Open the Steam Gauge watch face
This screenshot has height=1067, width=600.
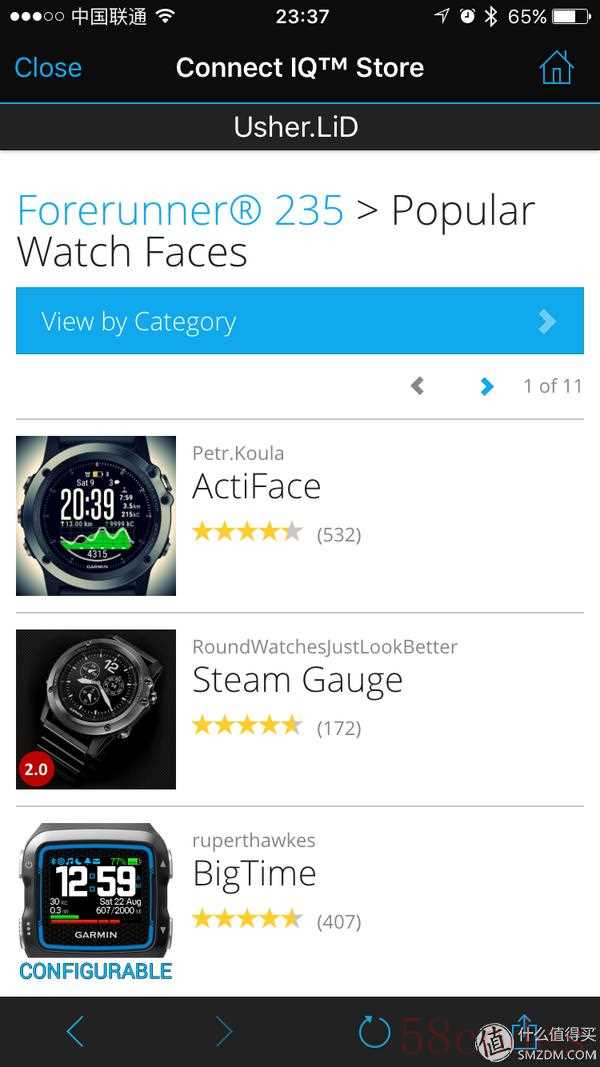click(297, 680)
